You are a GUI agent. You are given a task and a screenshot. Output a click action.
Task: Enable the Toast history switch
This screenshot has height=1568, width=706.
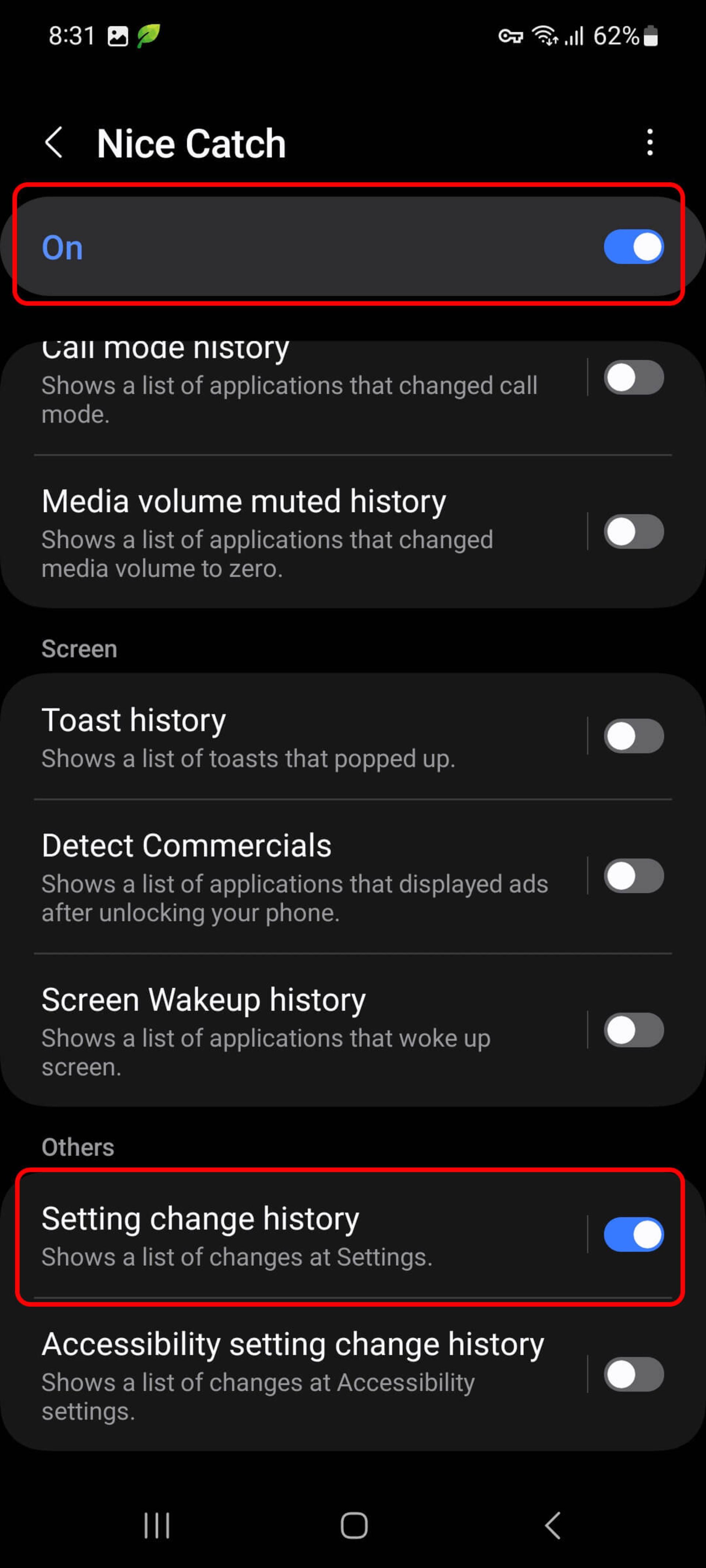click(633, 736)
